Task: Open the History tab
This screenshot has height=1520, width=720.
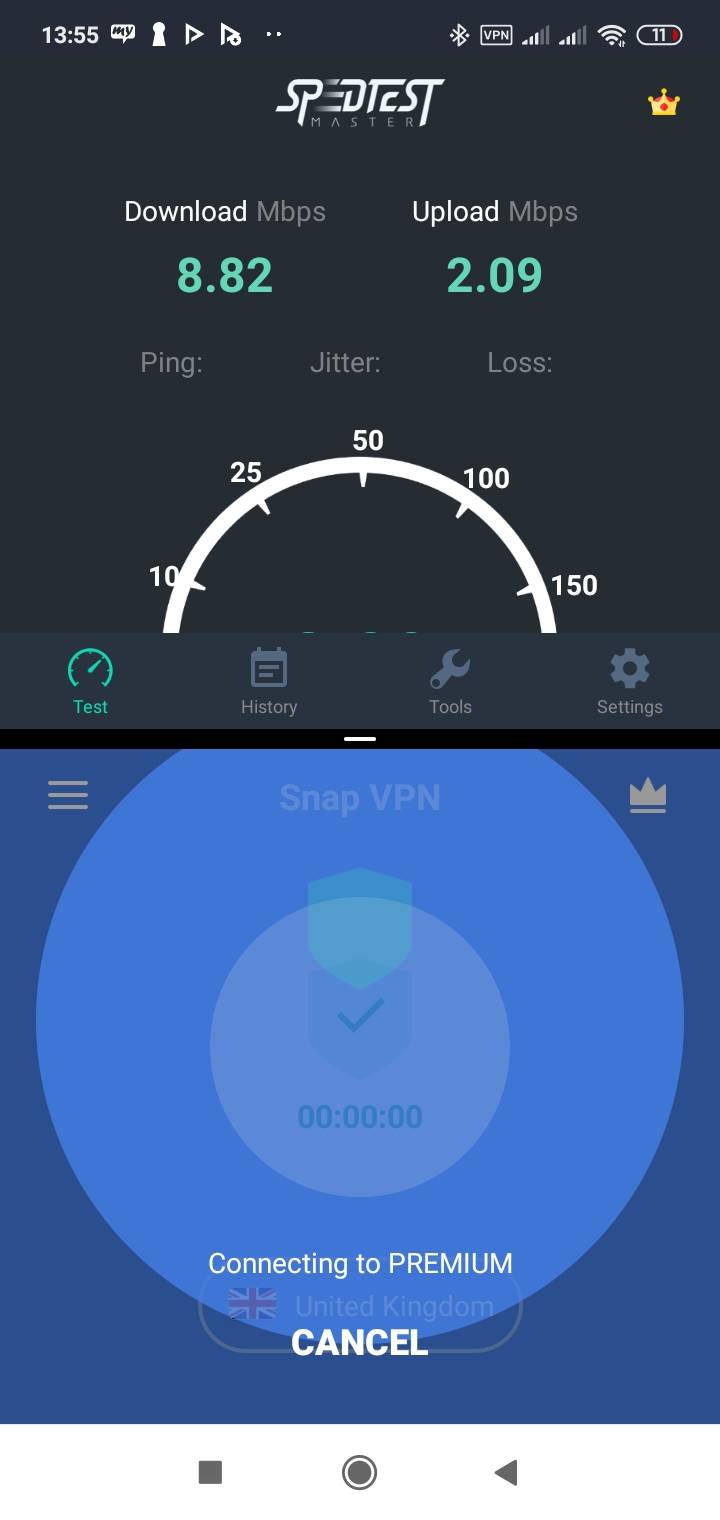Action: (x=269, y=682)
